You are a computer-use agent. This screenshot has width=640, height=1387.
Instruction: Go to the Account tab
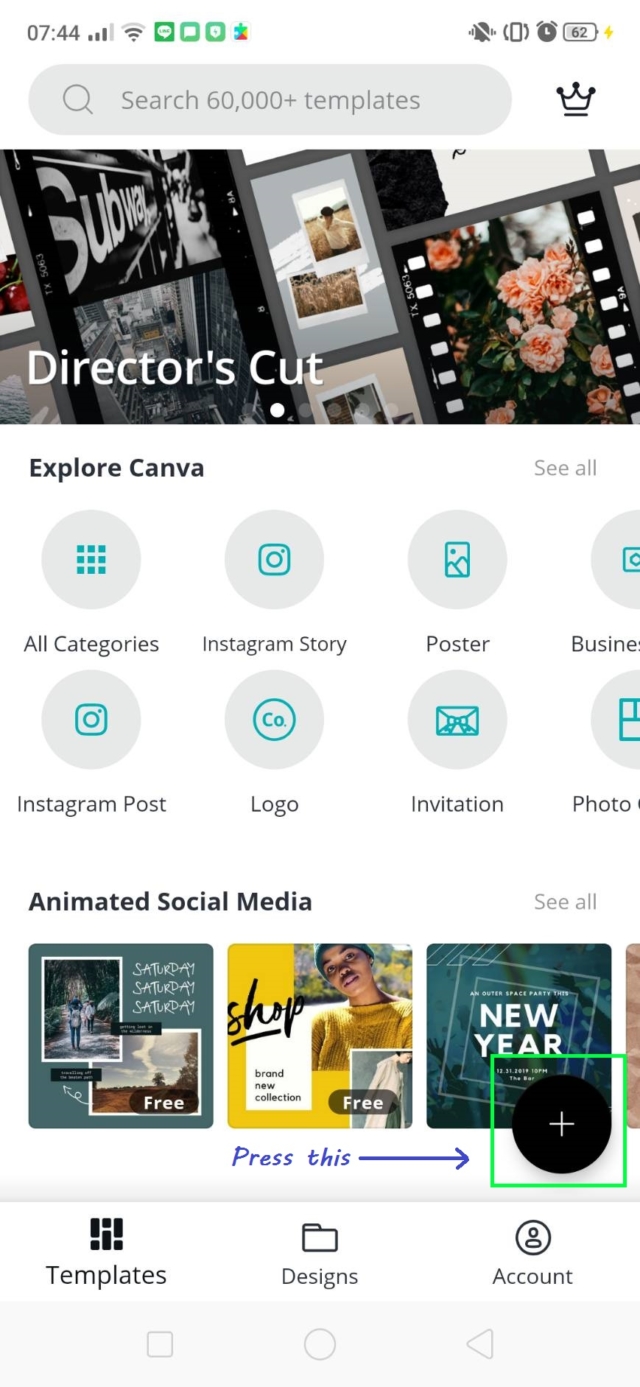(x=532, y=1254)
